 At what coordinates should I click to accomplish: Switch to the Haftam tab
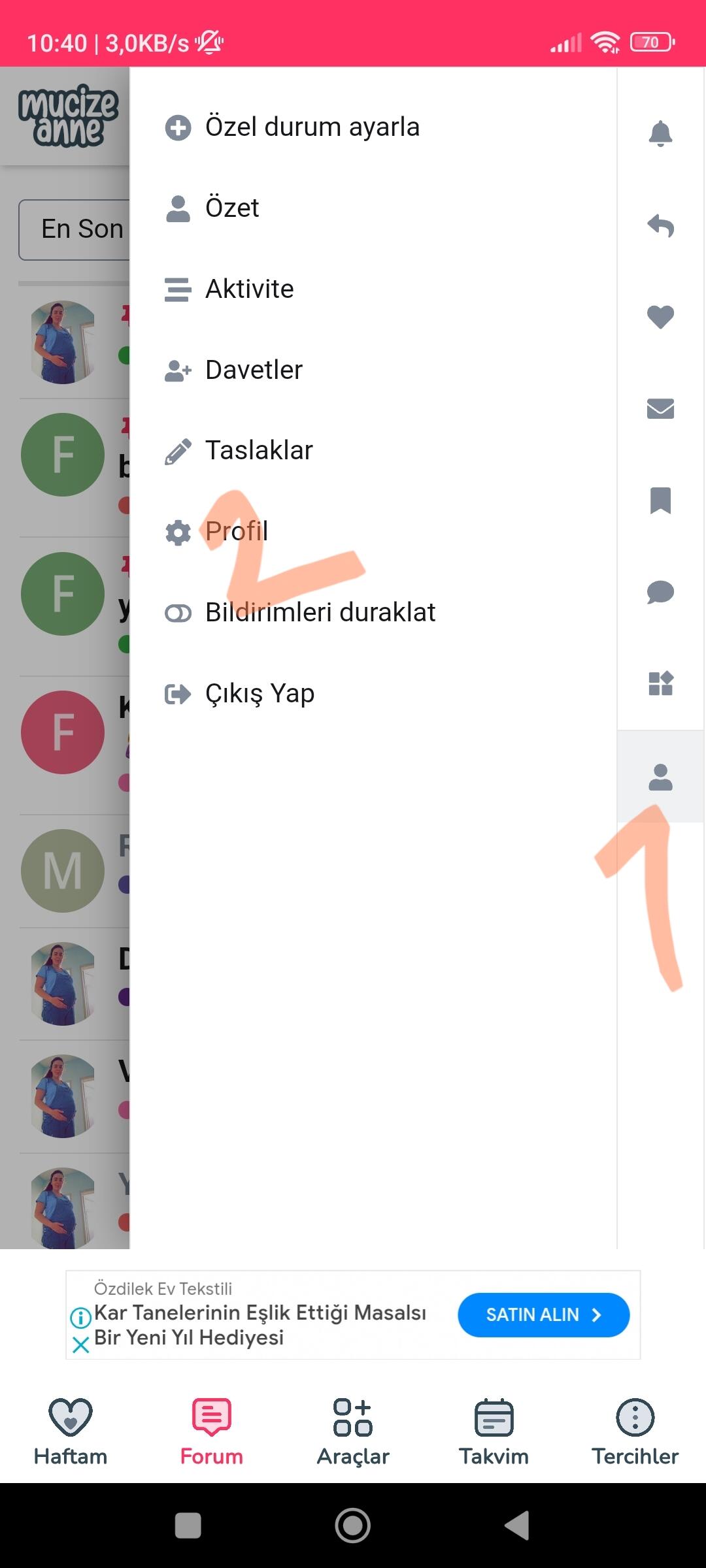[x=71, y=1432]
